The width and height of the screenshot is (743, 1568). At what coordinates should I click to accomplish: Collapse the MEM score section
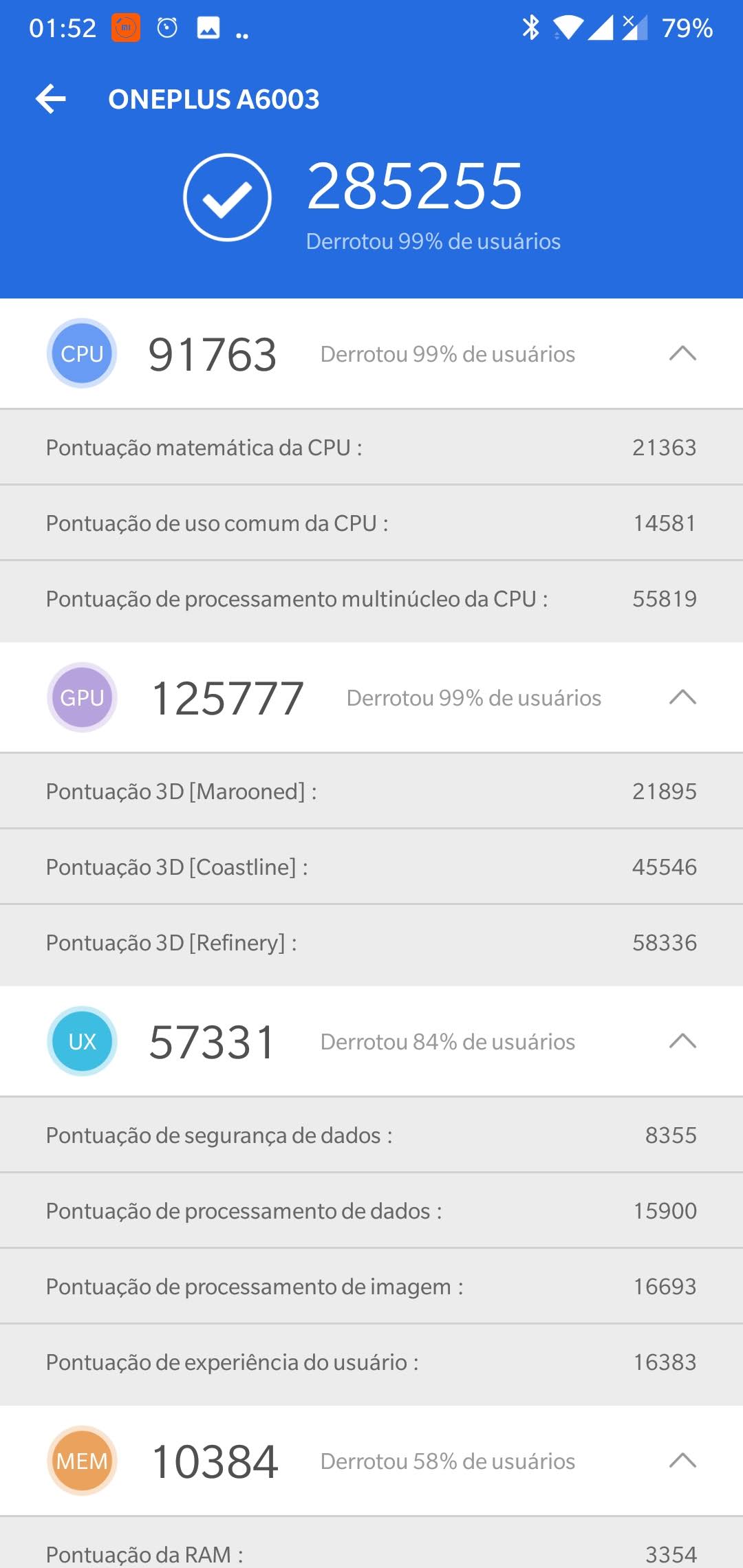point(682,1461)
